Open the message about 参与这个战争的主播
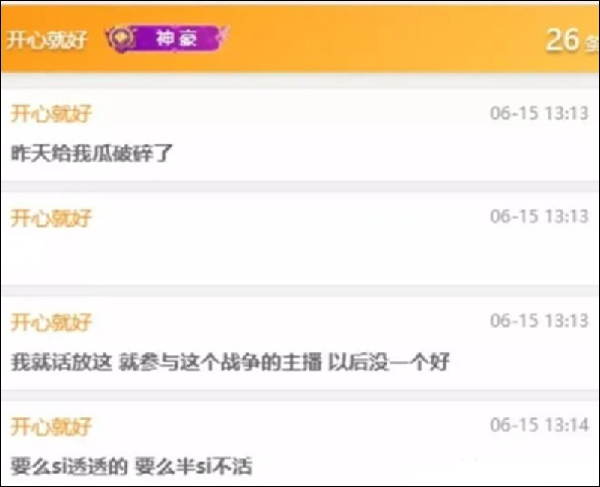 point(229,361)
